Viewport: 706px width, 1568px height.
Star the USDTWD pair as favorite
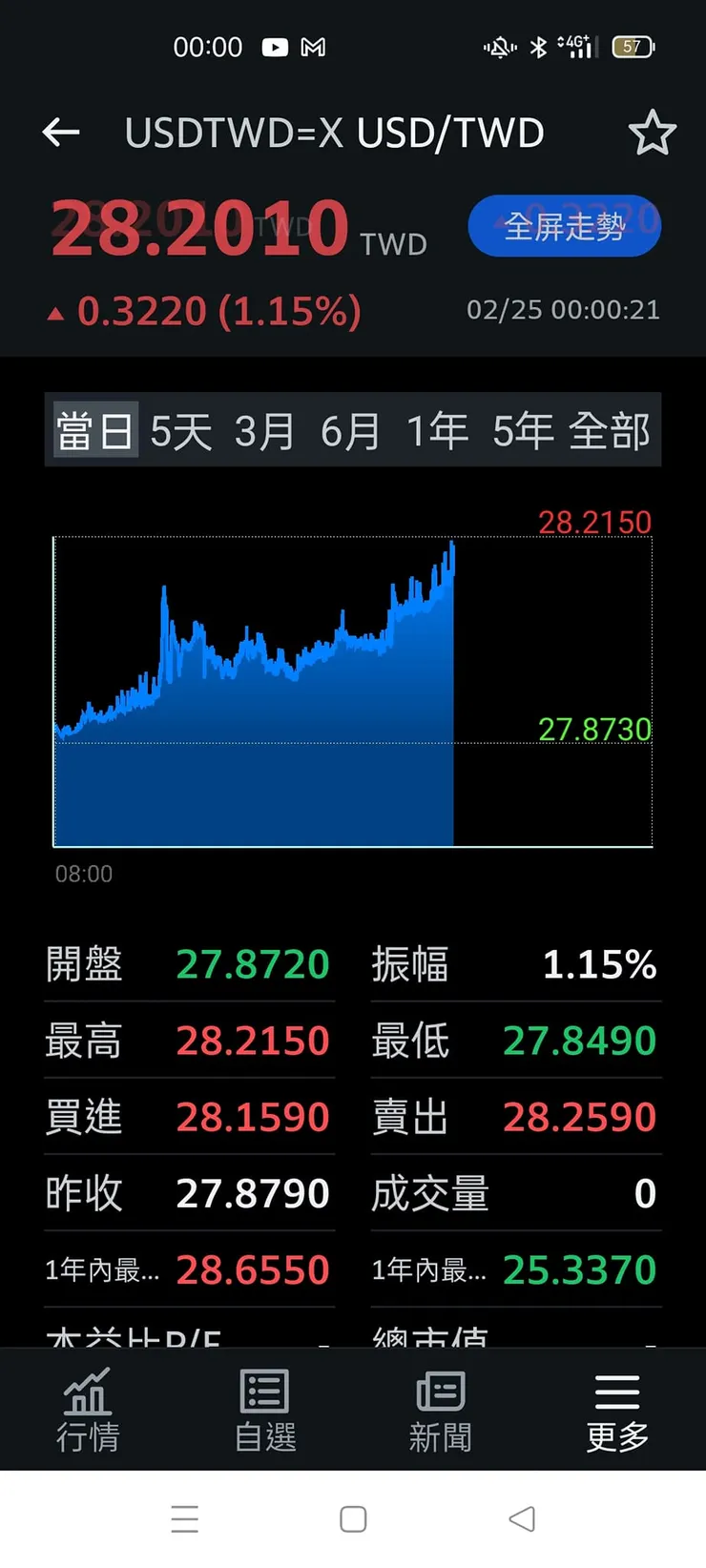coord(654,133)
